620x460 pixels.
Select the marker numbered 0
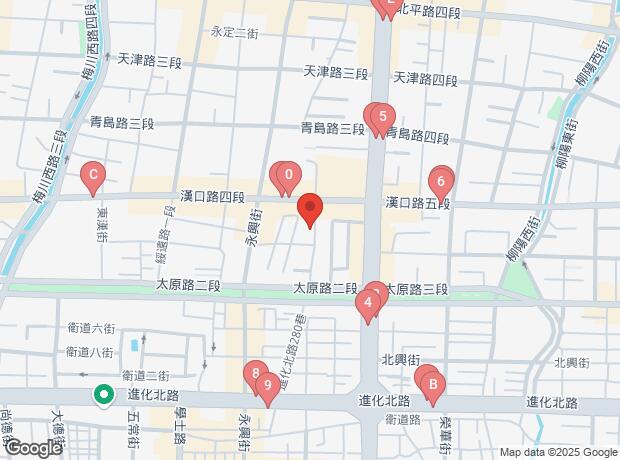coord(289,177)
